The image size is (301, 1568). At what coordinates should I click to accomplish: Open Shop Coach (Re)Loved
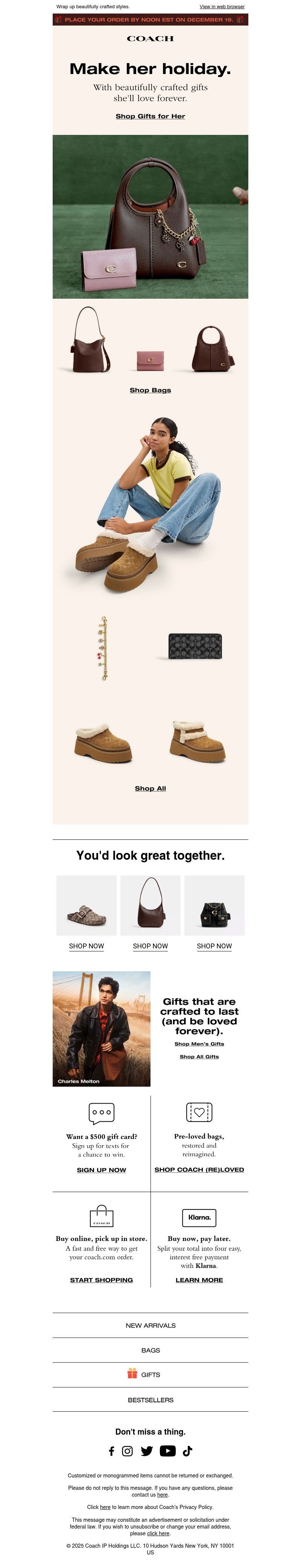tap(199, 1169)
